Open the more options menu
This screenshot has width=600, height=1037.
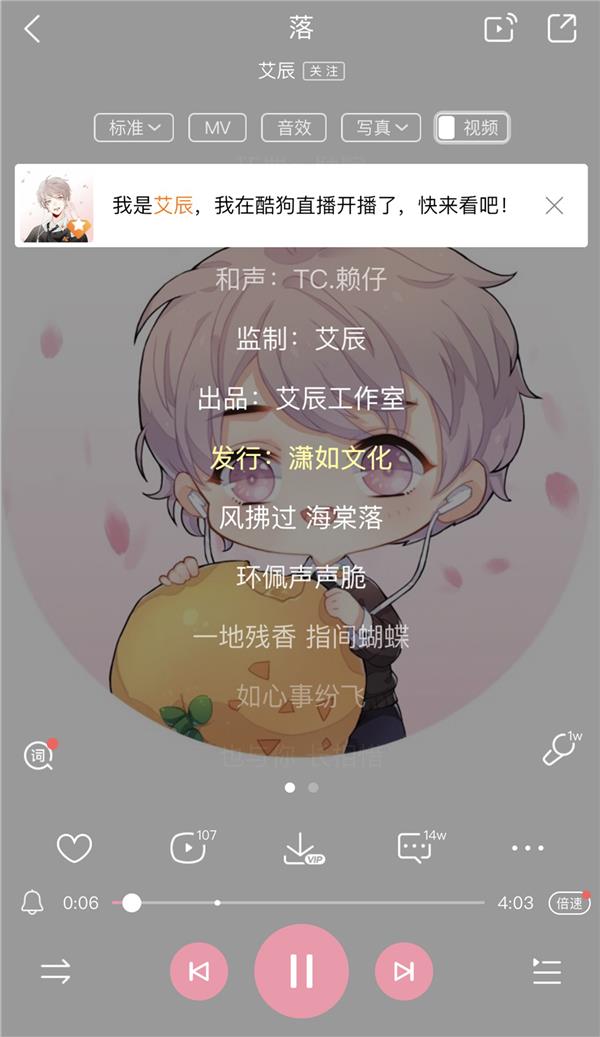[x=527, y=848]
